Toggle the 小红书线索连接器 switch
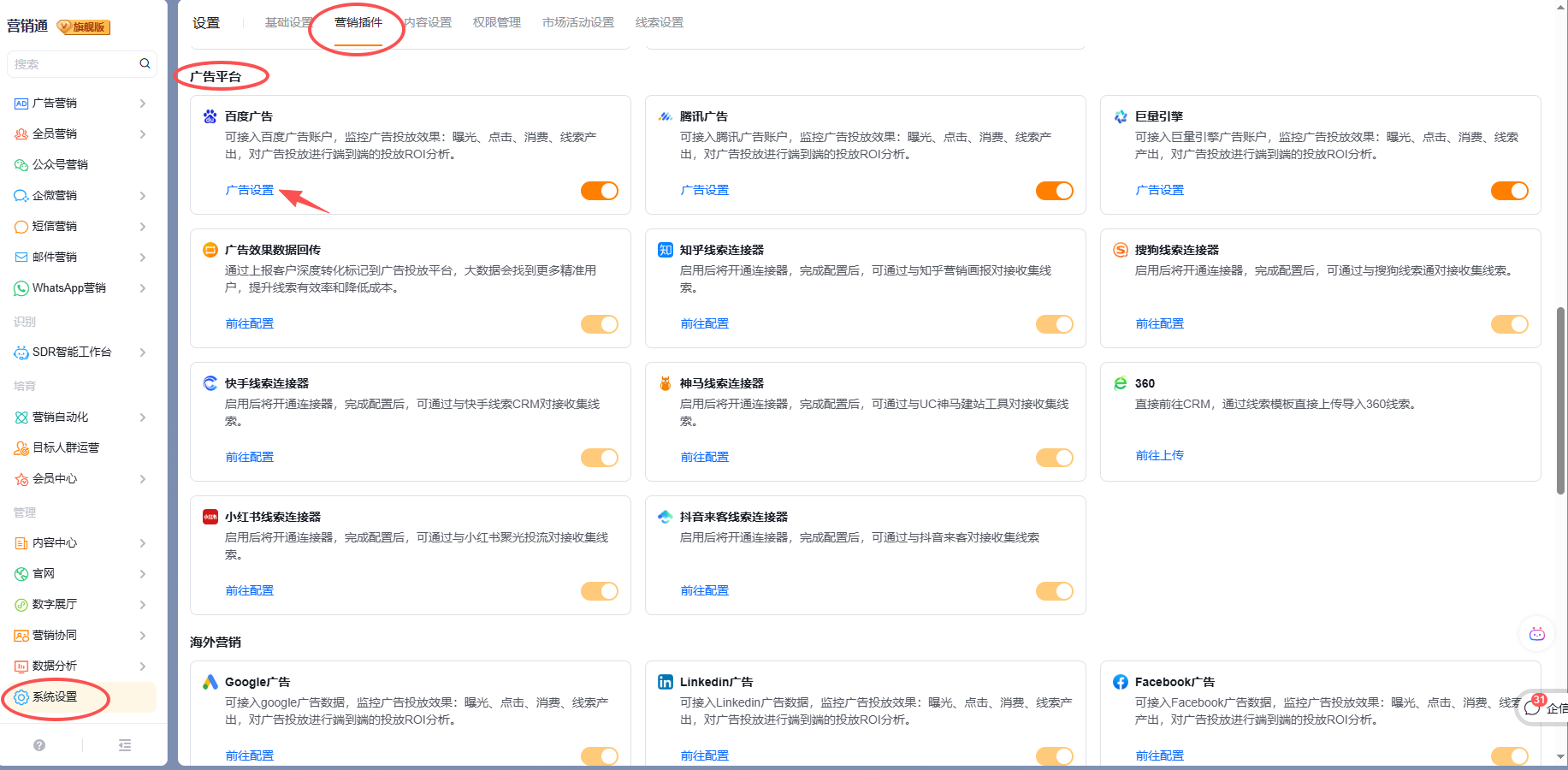 pos(600,591)
